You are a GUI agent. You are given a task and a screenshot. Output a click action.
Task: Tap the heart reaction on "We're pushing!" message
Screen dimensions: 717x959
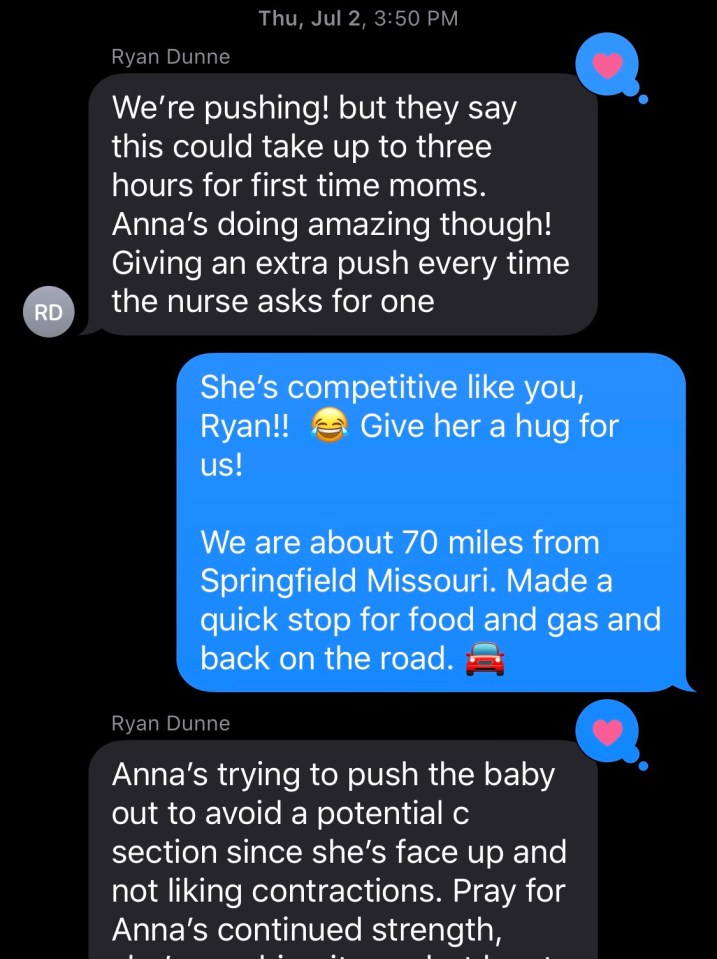(x=607, y=66)
